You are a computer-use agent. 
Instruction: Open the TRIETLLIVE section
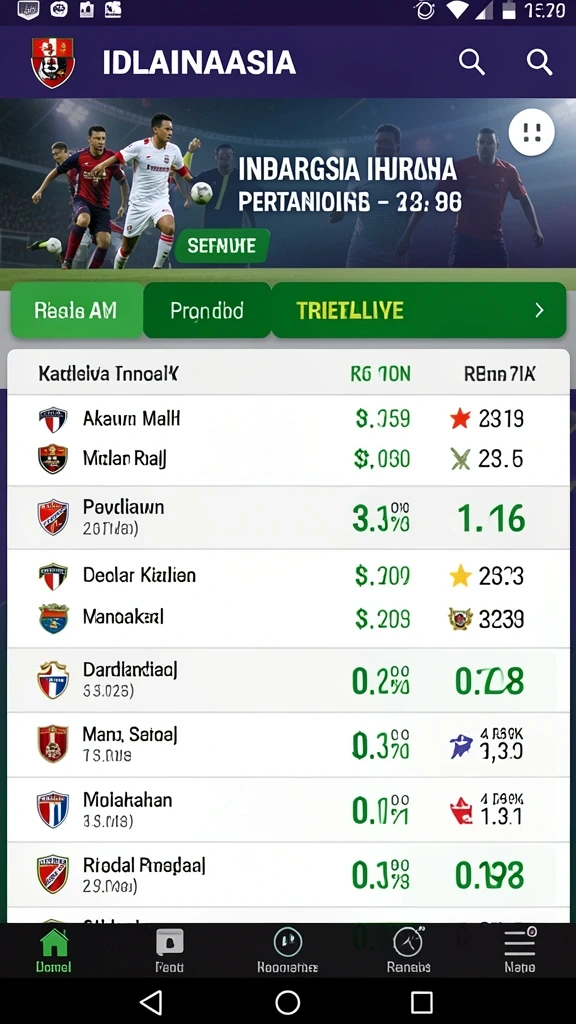(419, 311)
